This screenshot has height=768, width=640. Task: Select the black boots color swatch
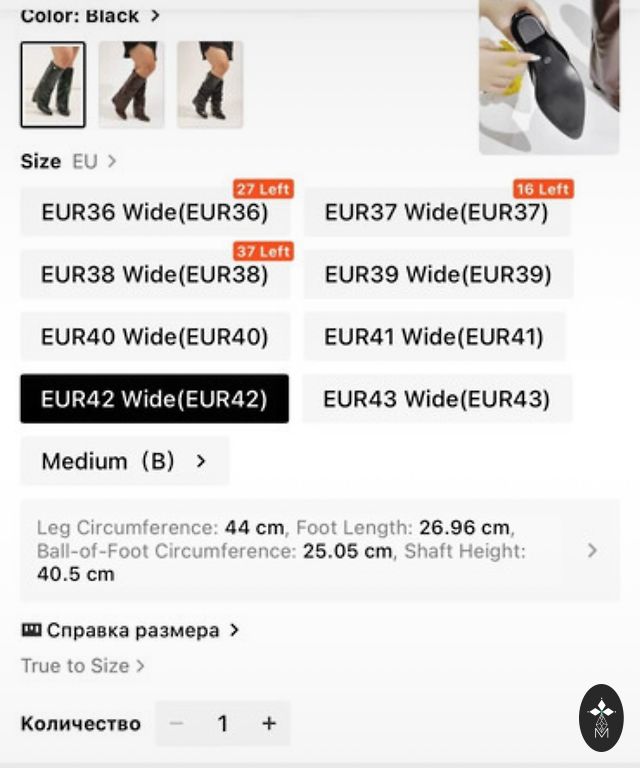pos(53,84)
